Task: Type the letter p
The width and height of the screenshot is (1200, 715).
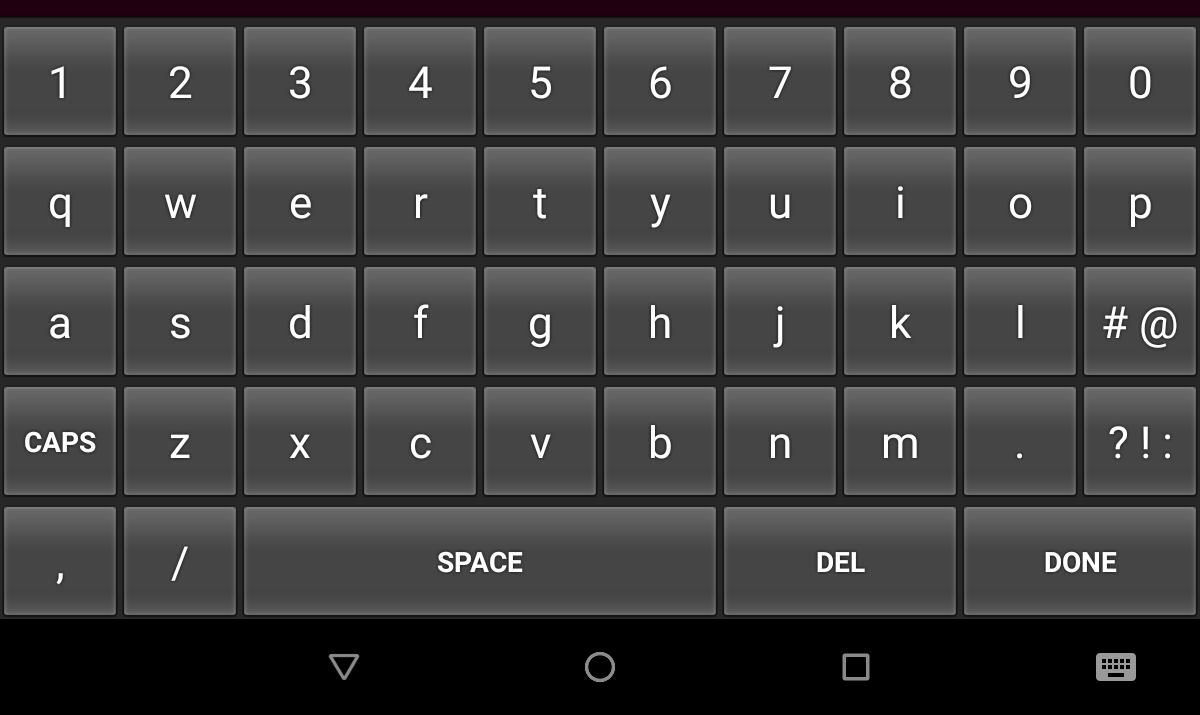Action: tap(1140, 201)
